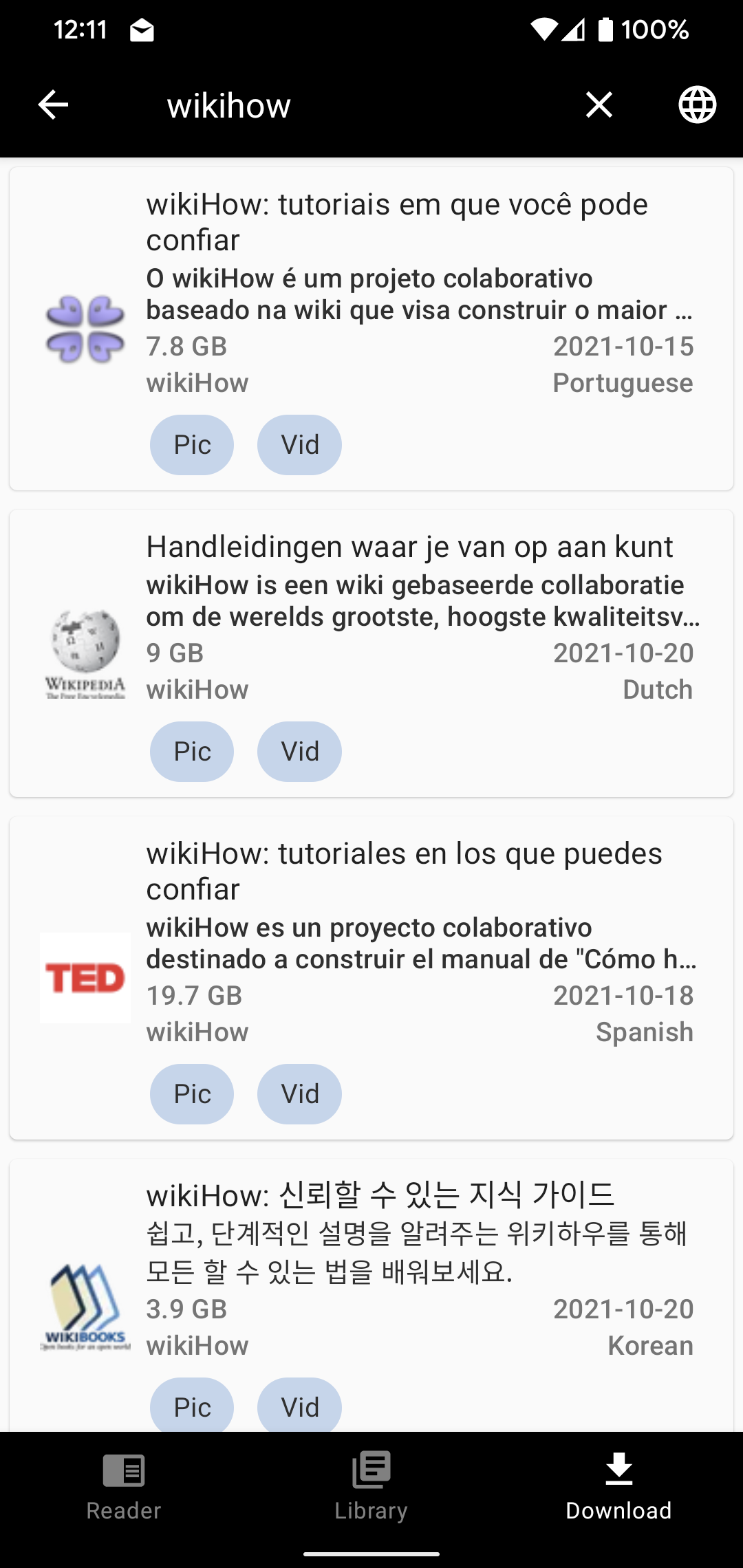This screenshot has width=743, height=1568.
Task: Tap the Pic button on the Korean entry
Action: pyautogui.click(x=191, y=1406)
